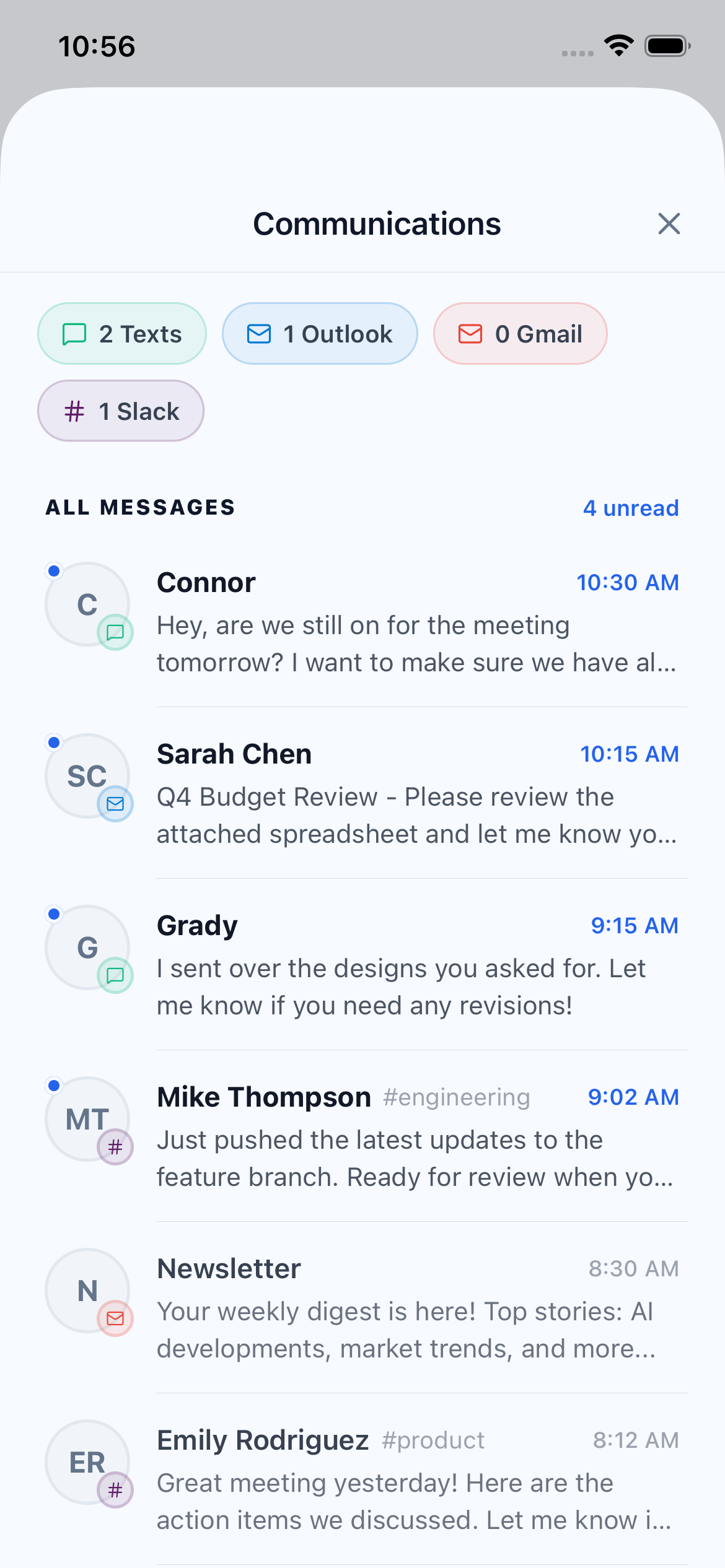
Task: Read the Newsletter weekly digest email
Action: point(416,1308)
